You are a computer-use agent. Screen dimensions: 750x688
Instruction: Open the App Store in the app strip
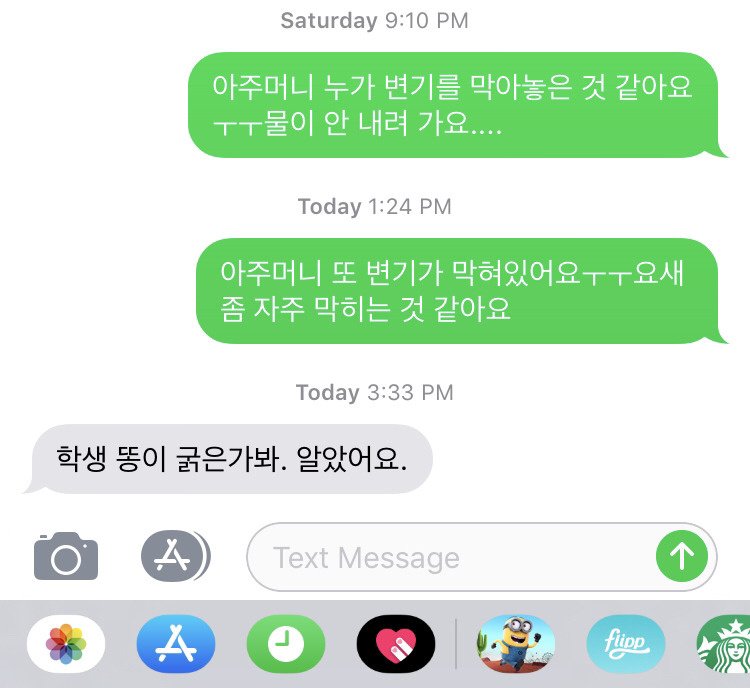[176, 643]
